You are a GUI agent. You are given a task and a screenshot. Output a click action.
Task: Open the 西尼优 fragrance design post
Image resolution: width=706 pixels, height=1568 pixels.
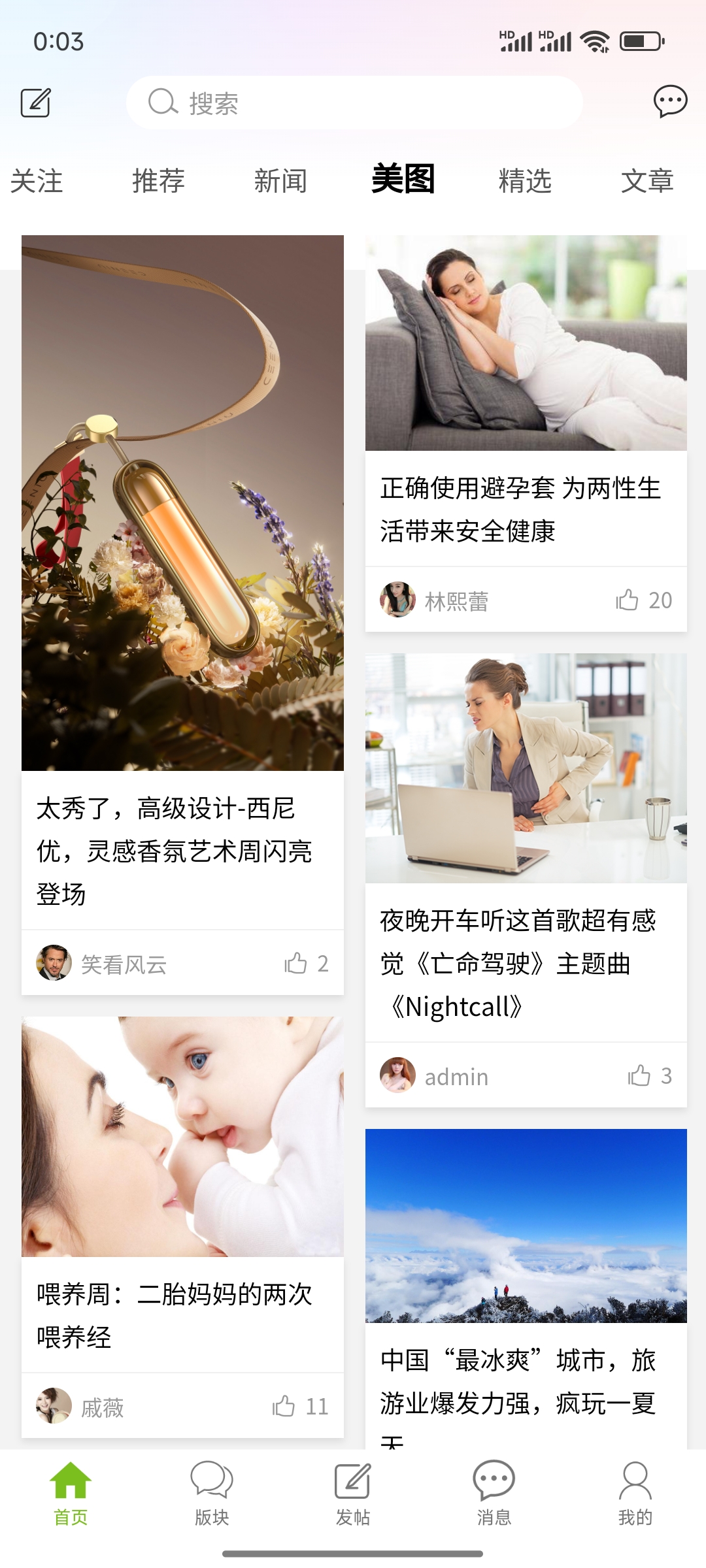click(x=182, y=851)
